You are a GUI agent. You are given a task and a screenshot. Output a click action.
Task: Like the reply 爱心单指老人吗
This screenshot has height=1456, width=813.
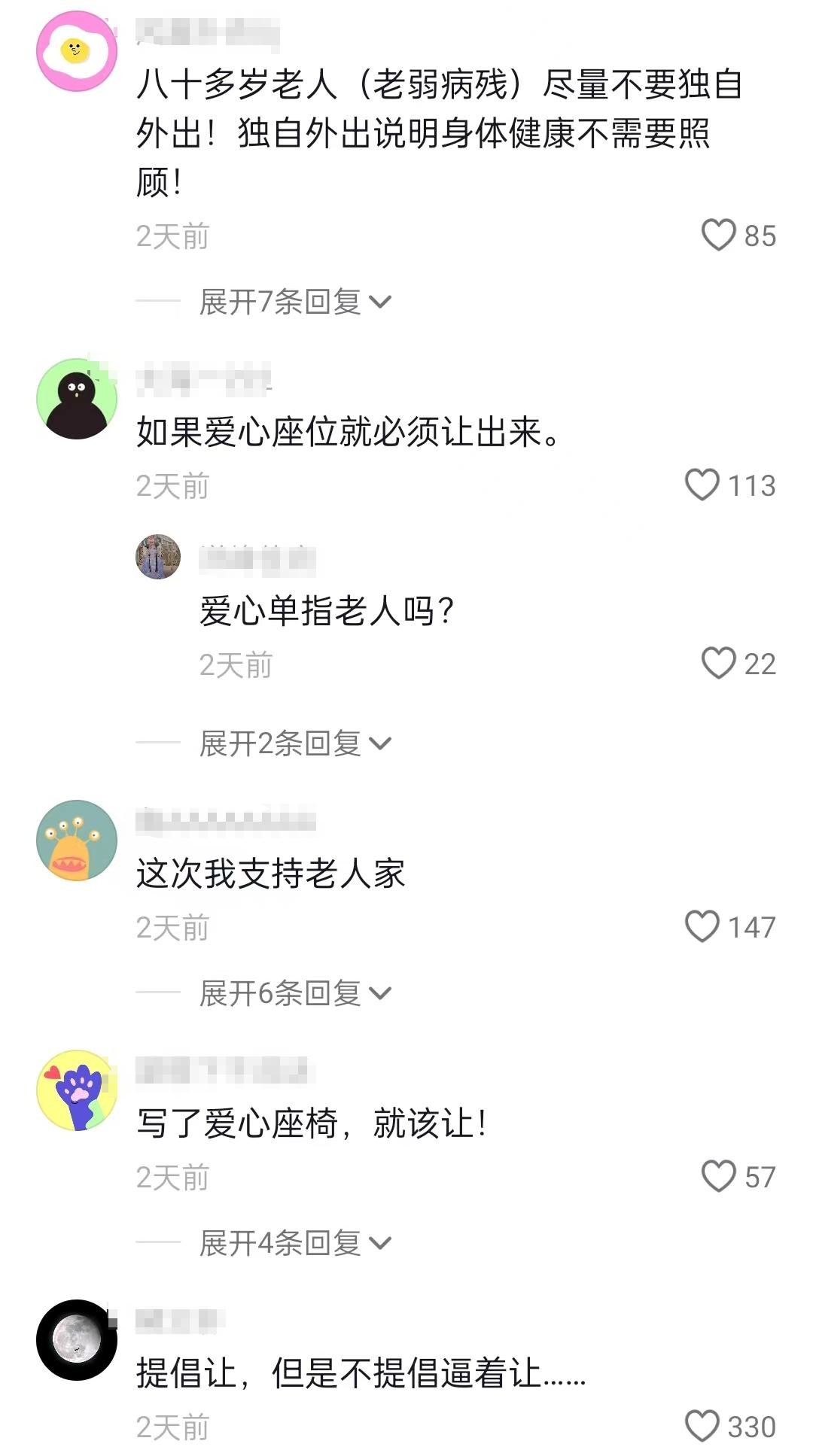(718, 663)
